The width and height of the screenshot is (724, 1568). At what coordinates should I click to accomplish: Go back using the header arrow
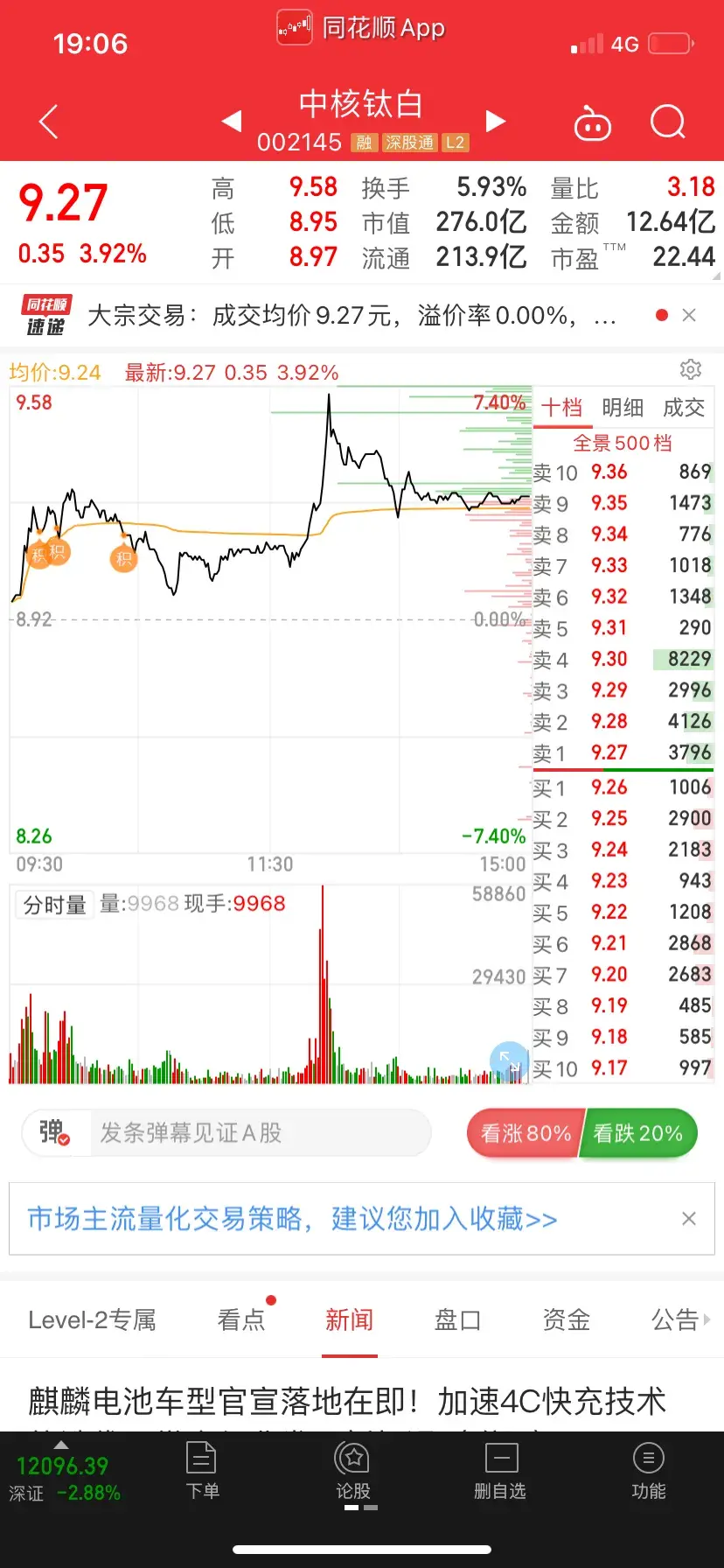pos(50,122)
